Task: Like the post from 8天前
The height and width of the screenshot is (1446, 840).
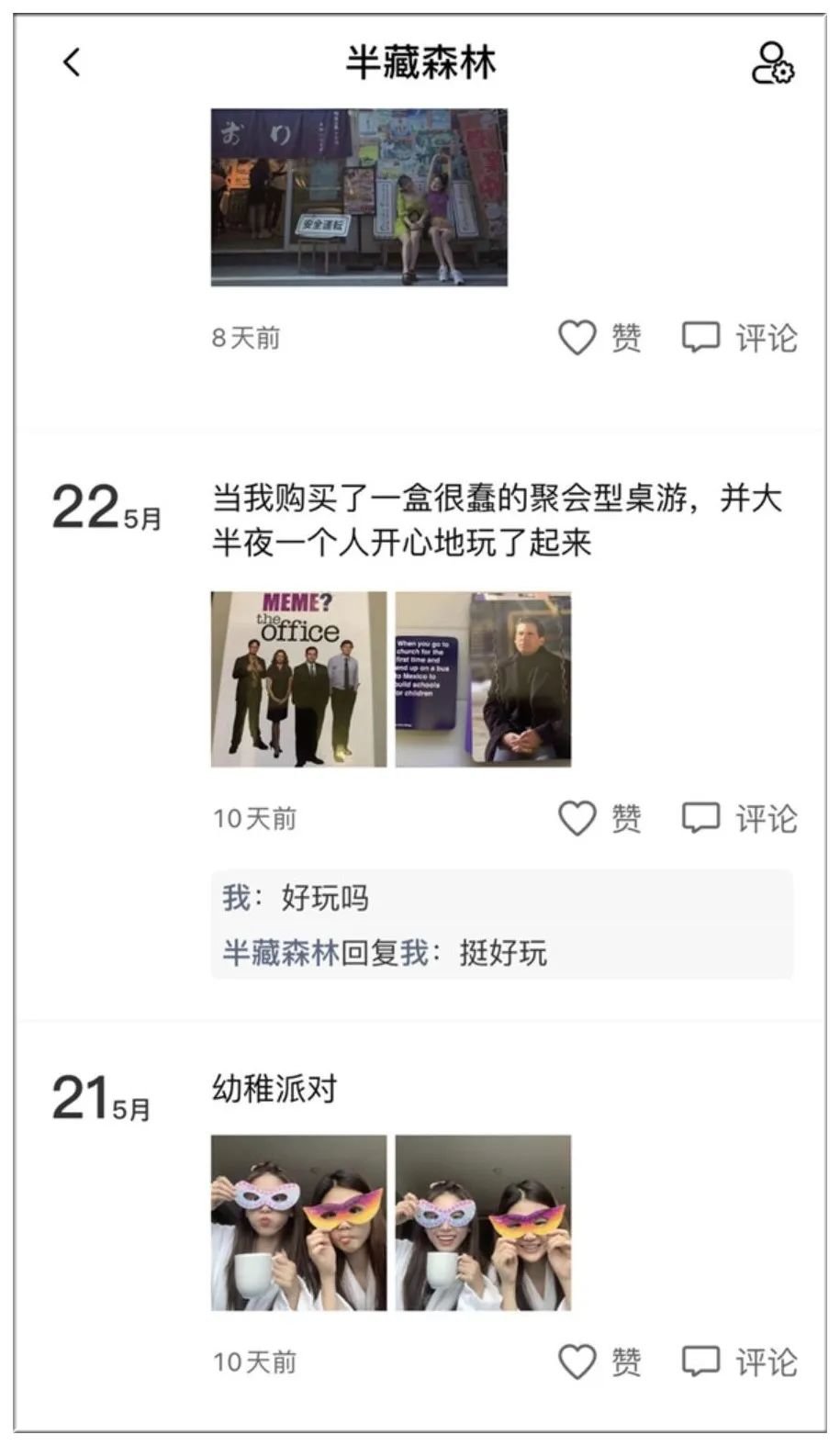Action: pyautogui.click(x=599, y=338)
